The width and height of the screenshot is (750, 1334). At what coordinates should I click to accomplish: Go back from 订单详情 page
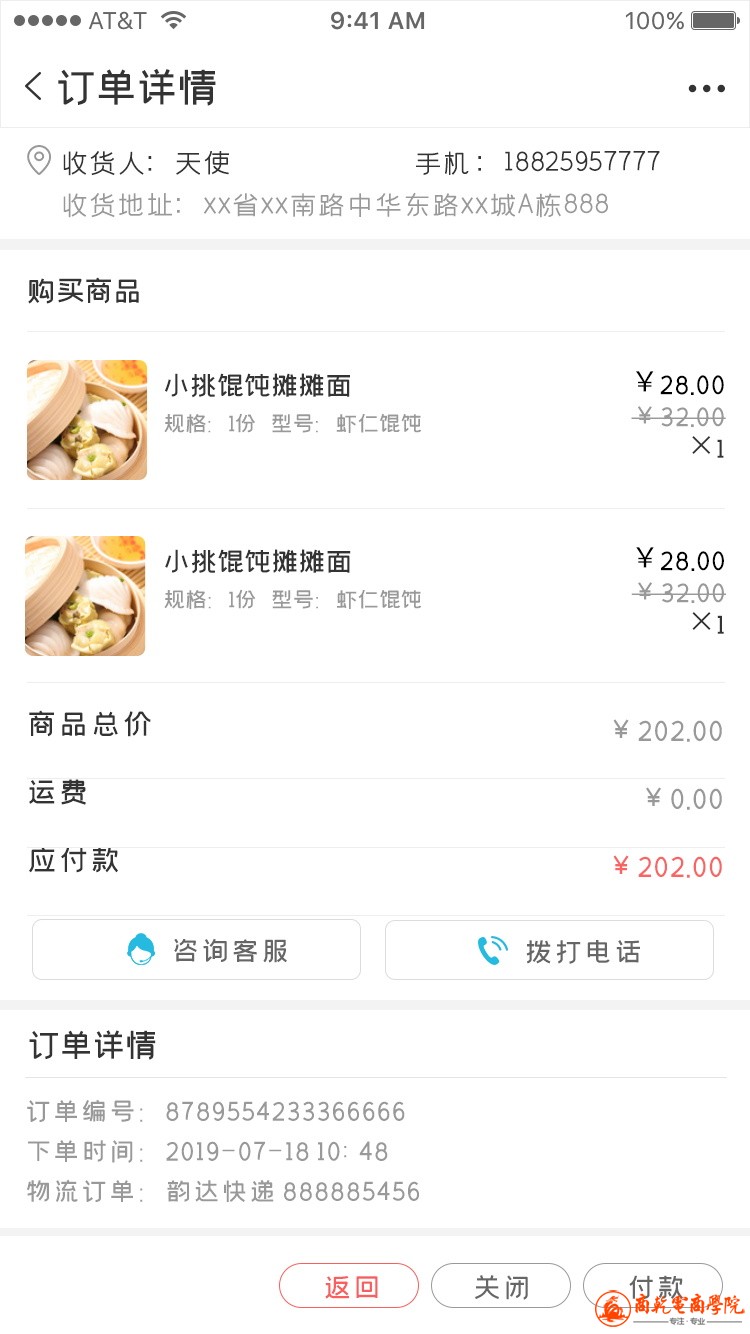coord(34,87)
